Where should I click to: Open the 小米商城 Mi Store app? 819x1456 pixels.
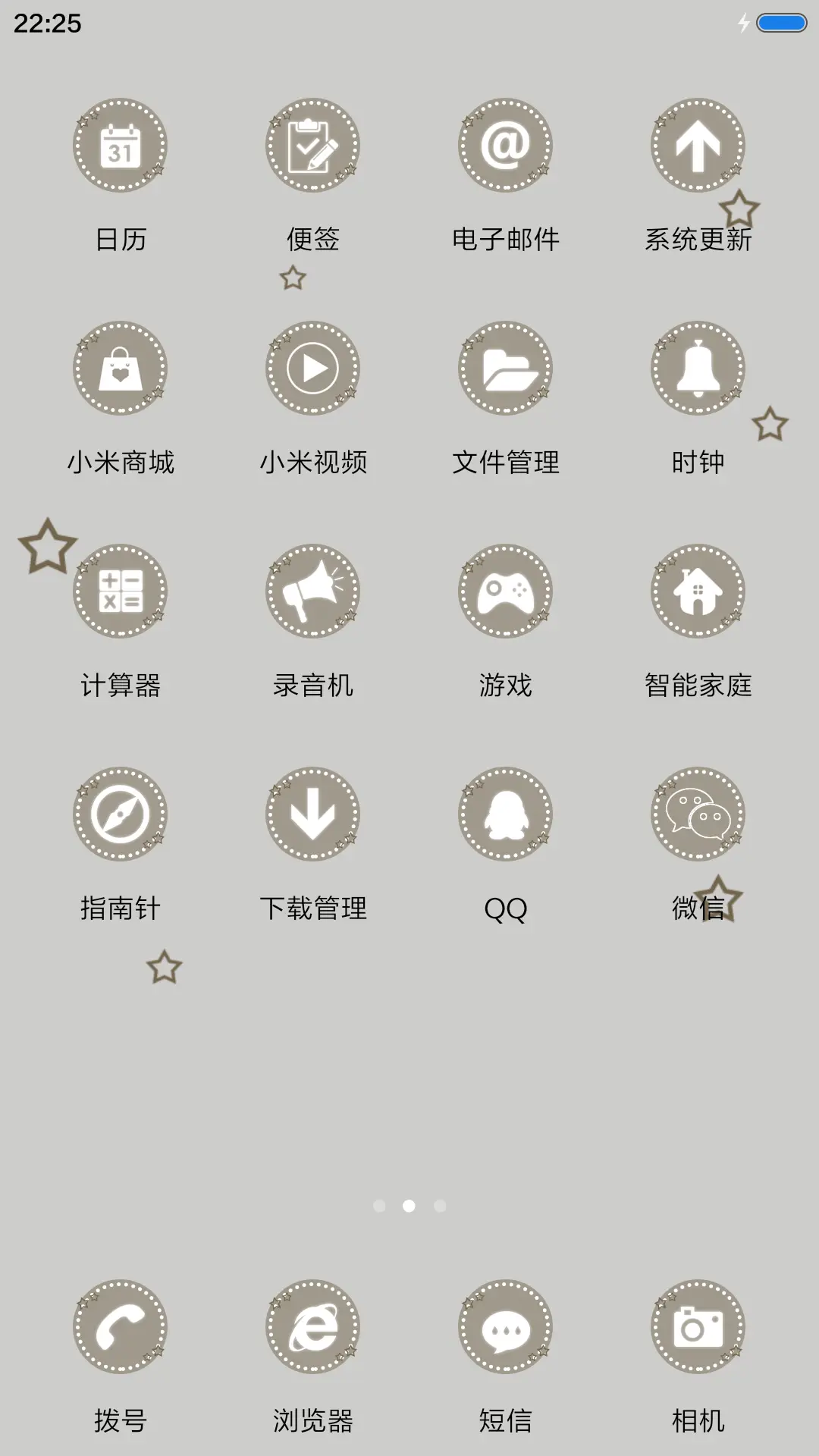(120, 368)
